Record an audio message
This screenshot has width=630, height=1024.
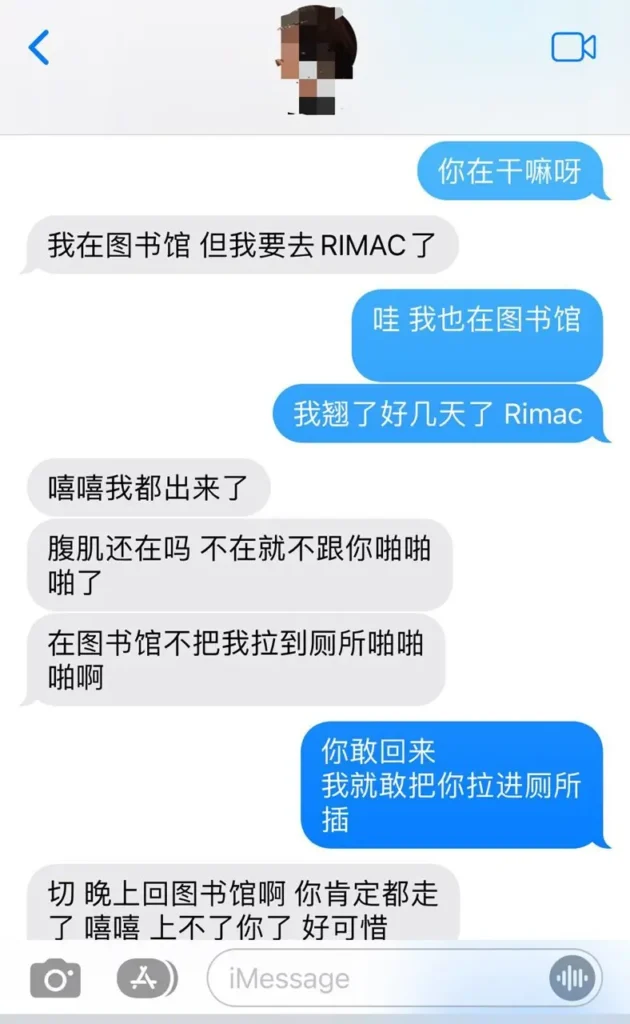[571, 978]
